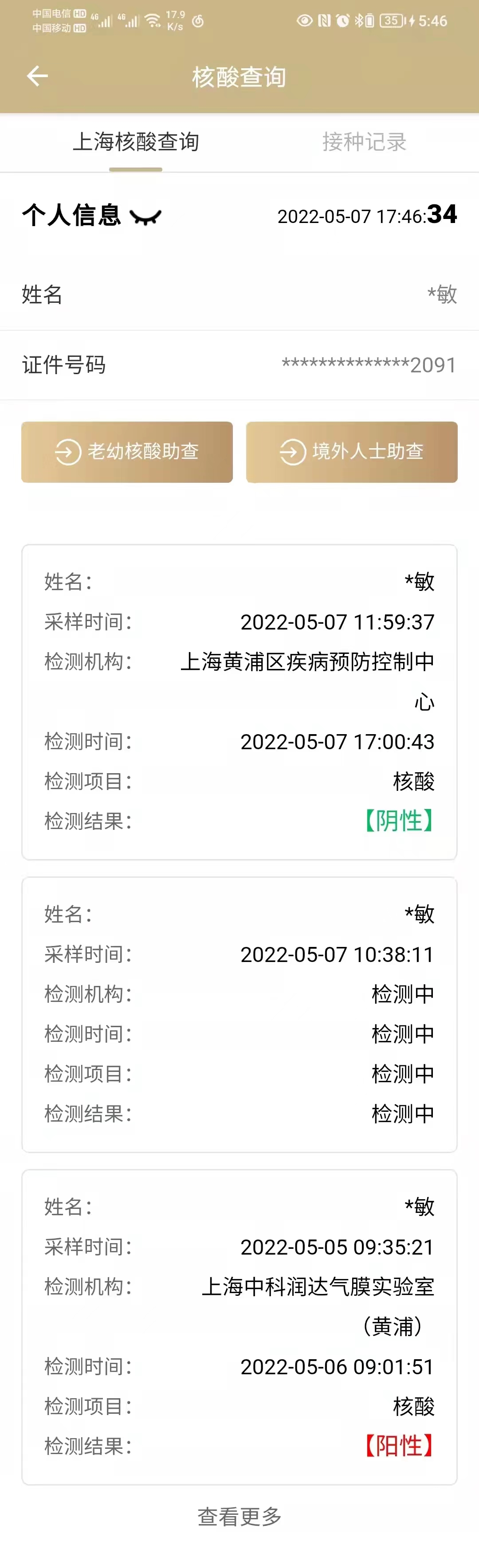Viewport: 479px width, 1568px height.
Task: Toggle personal info visibility eye icon
Action: pyautogui.click(x=145, y=217)
